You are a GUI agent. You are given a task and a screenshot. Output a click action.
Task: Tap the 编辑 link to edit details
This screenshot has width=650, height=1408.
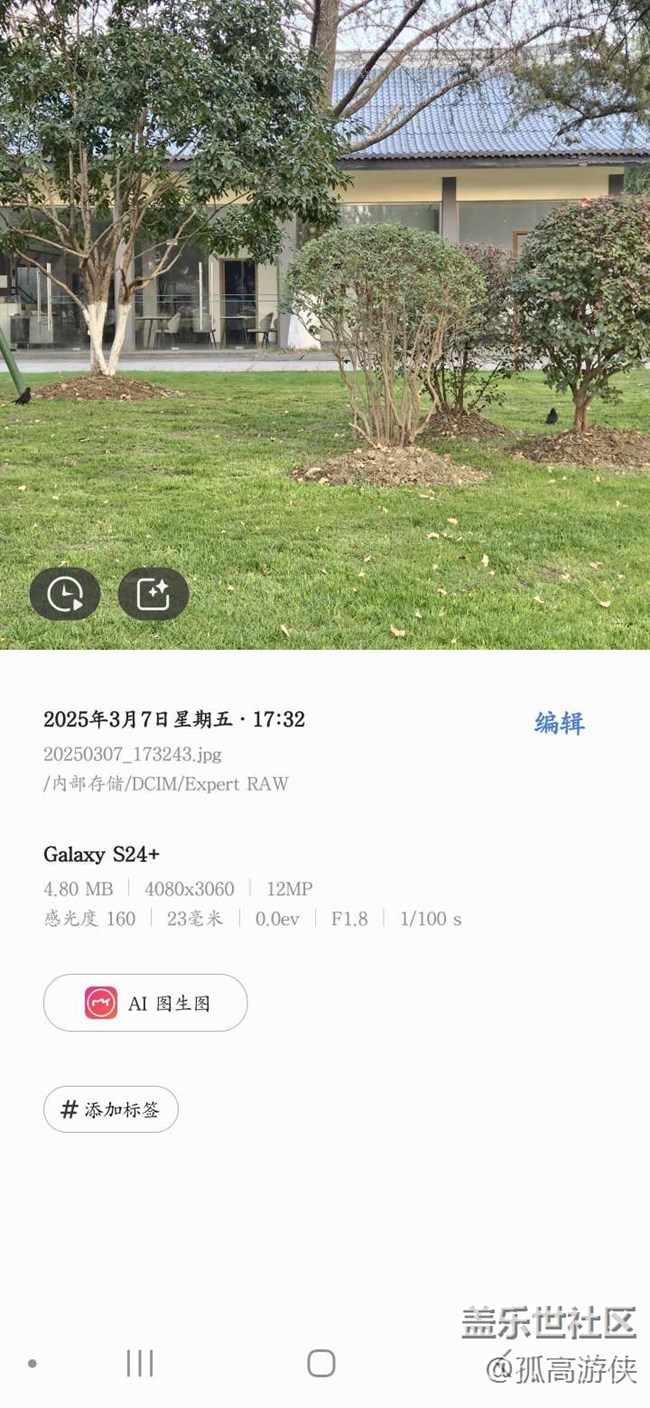559,723
